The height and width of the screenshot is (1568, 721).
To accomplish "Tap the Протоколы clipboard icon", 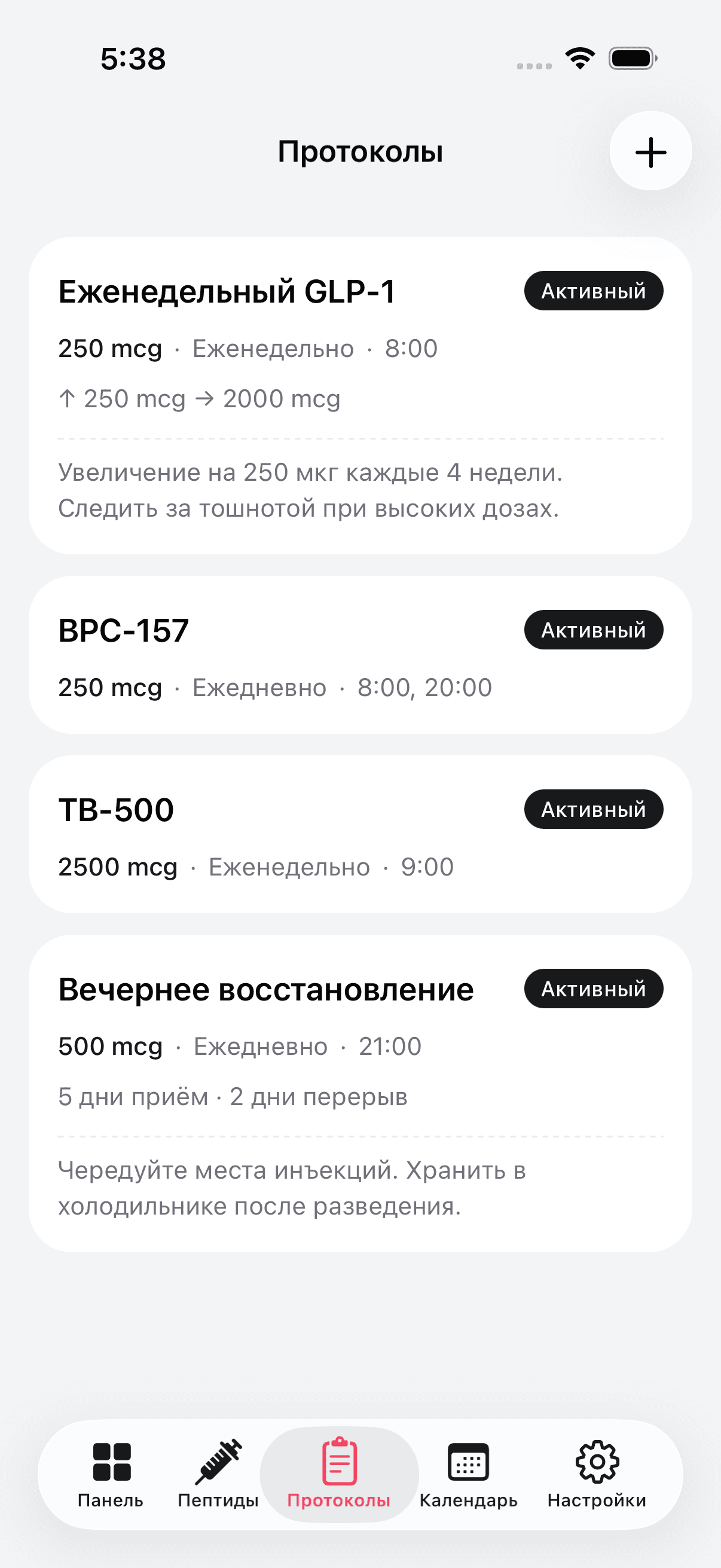I will [339, 1462].
